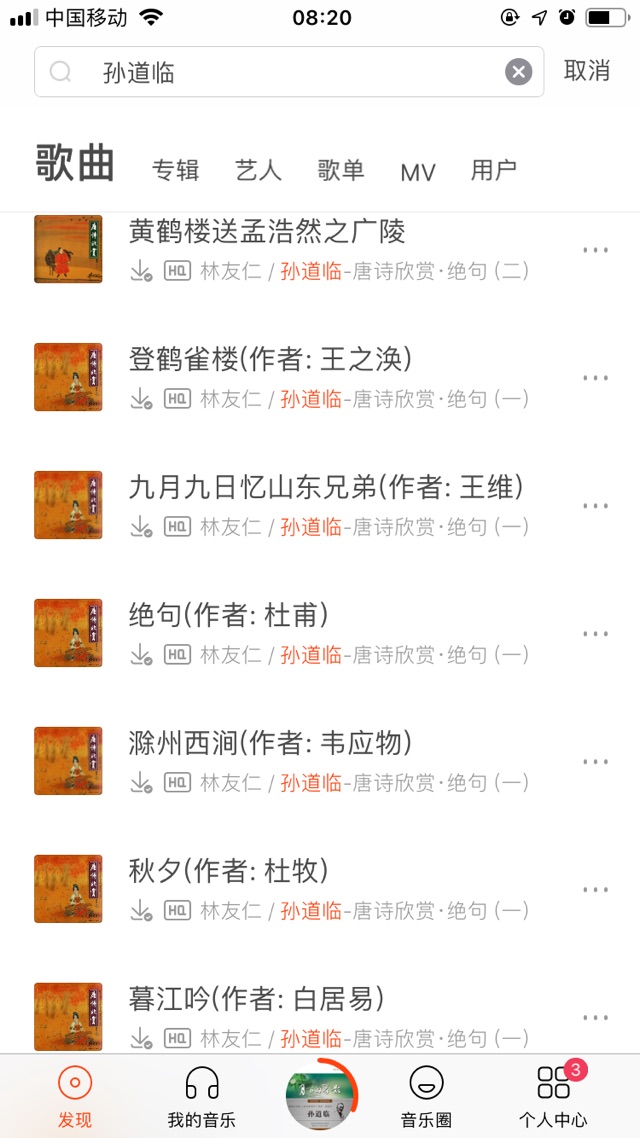Image resolution: width=640 pixels, height=1138 pixels.
Task: Clear the search text 孙道临
Action: point(518,72)
